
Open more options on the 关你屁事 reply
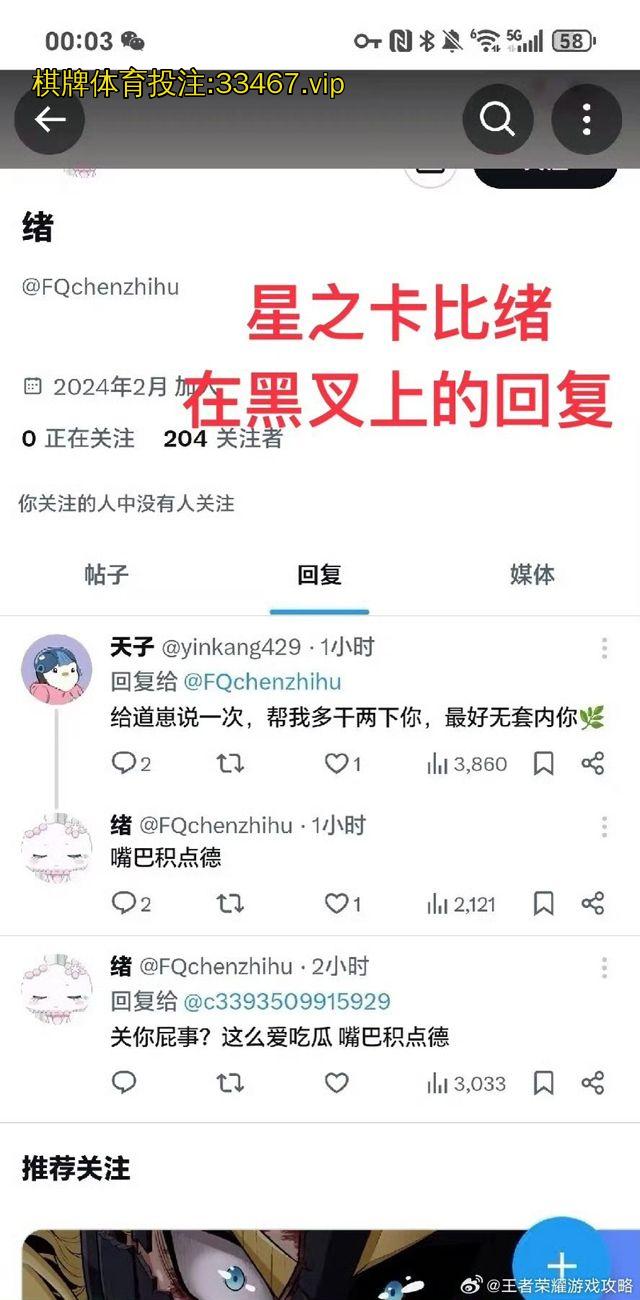(604, 968)
